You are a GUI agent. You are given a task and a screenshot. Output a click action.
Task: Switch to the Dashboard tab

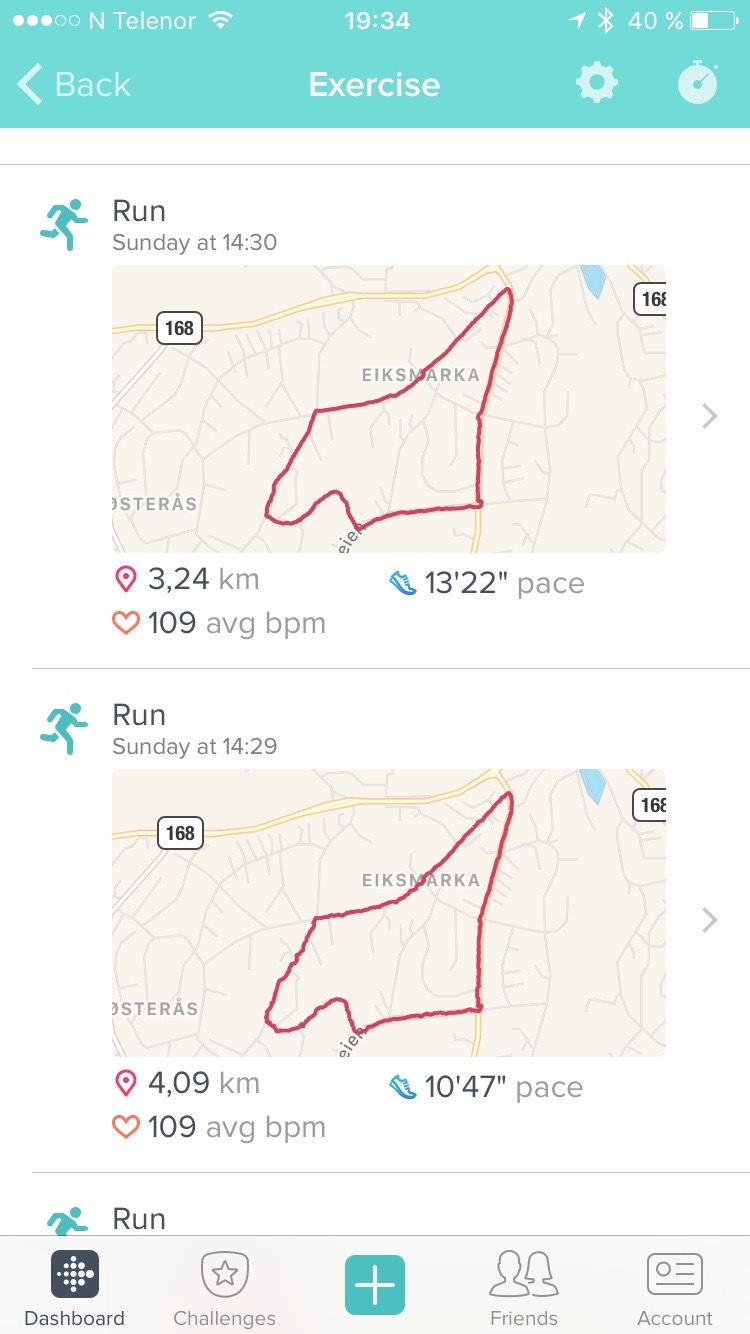pos(75,1287)
